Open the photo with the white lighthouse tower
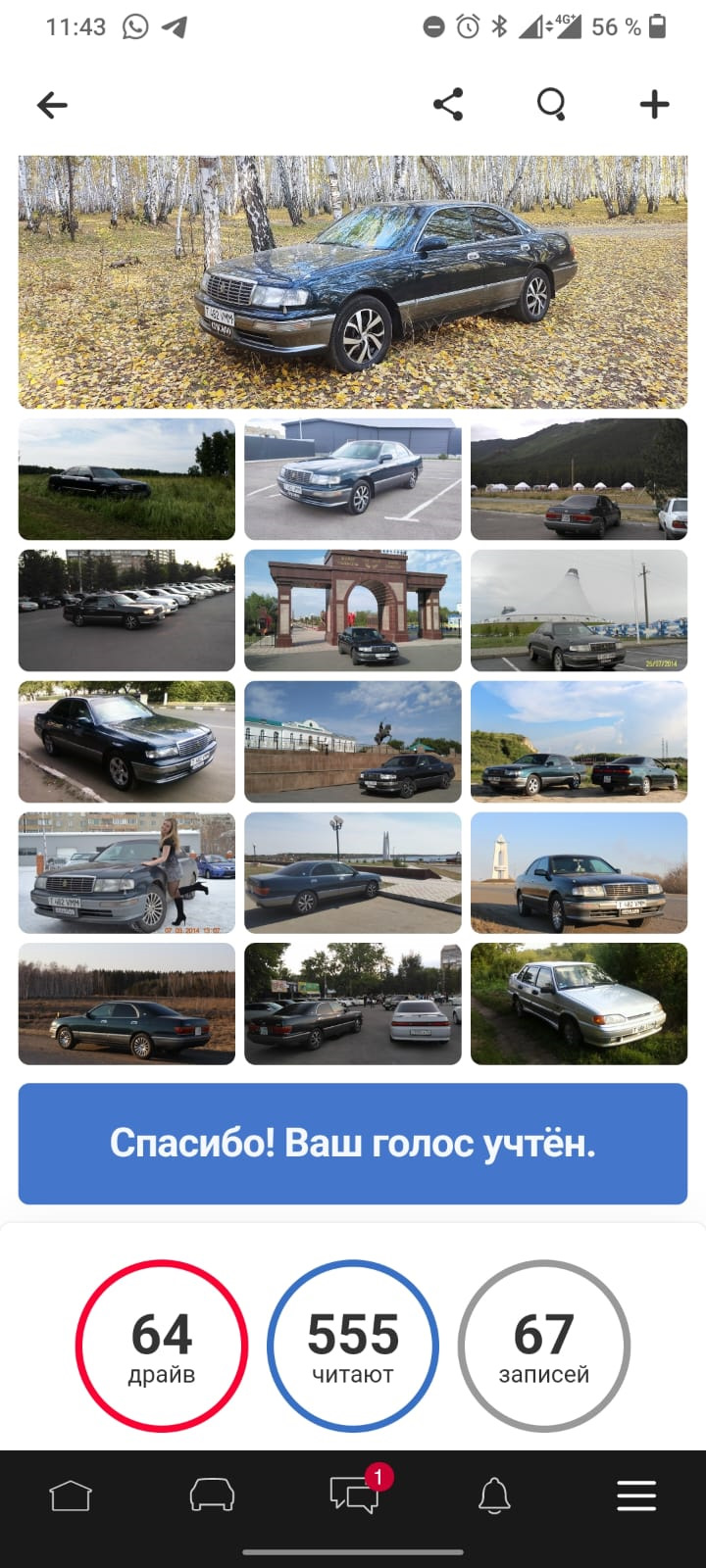This screenshot has height=1568, width=706. 579,873
